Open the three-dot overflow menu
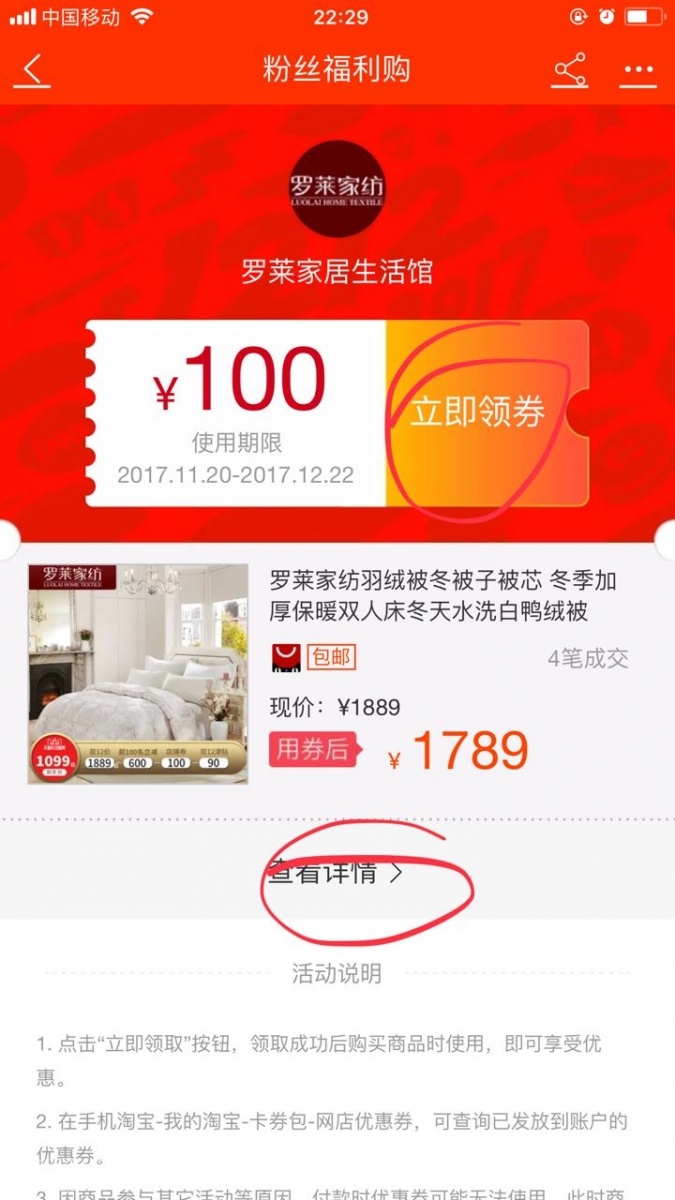The height and width of the screenshot is (1200, 675). 638,71
